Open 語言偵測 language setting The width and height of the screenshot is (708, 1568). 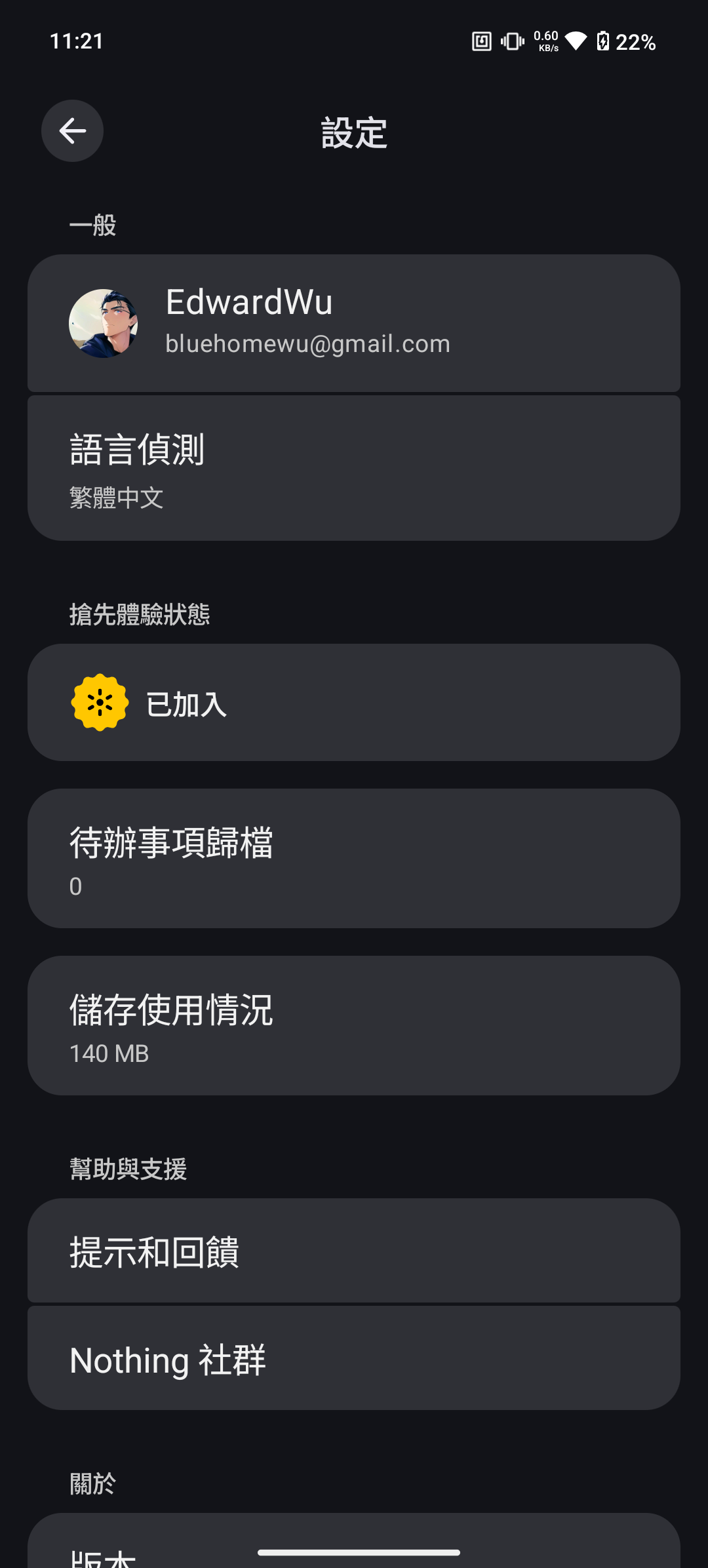[x=354, y=468]
